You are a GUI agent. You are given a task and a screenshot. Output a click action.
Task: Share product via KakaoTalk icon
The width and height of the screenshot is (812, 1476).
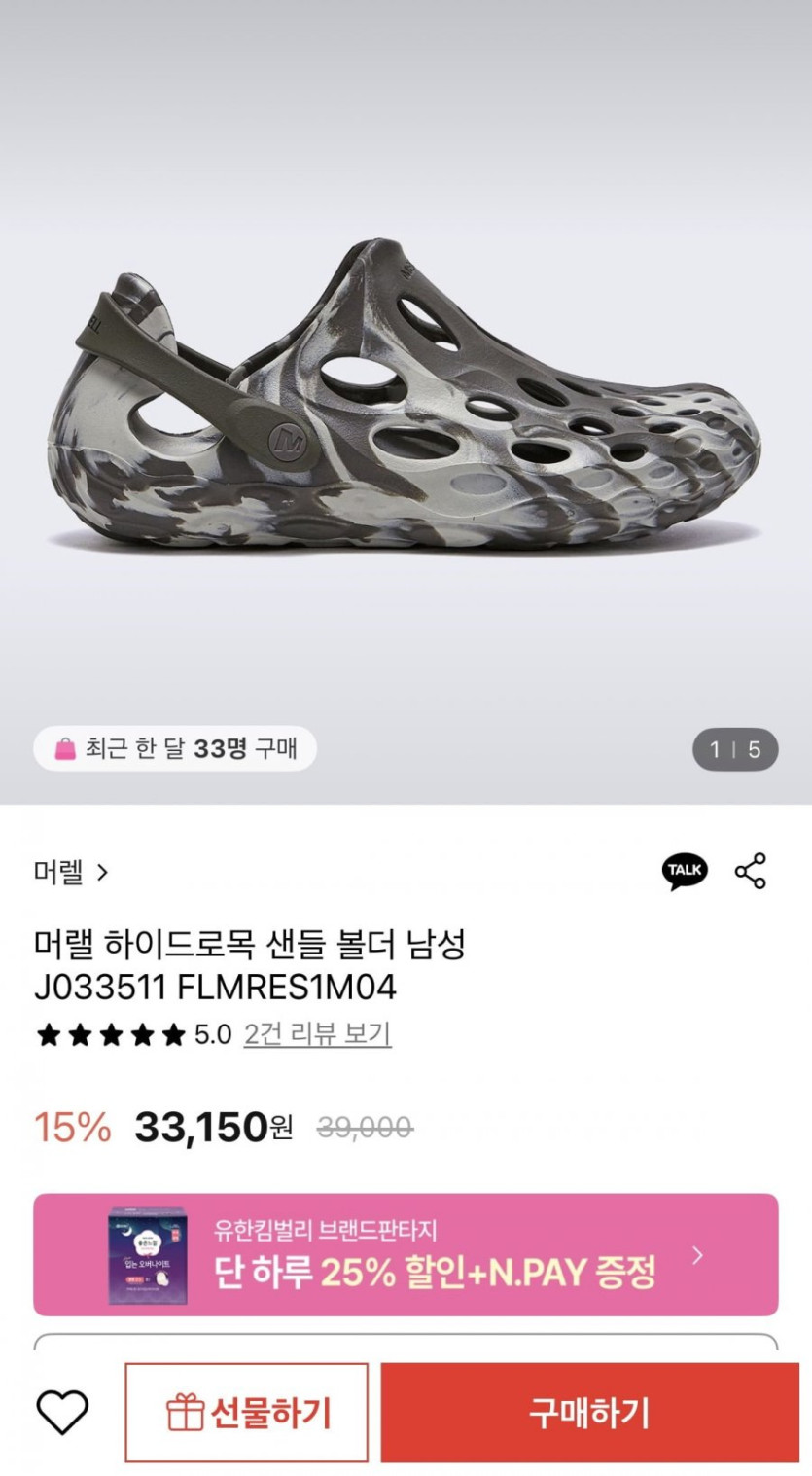685,871
